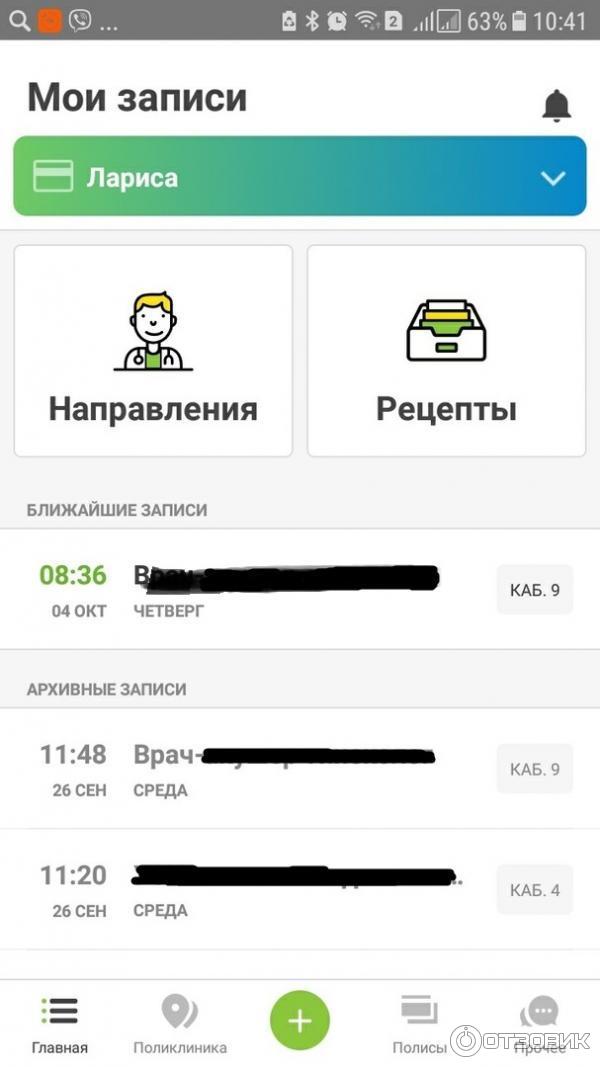
Task: Switch to the Поликлиника tab
Action: [x=180, y=1024]
